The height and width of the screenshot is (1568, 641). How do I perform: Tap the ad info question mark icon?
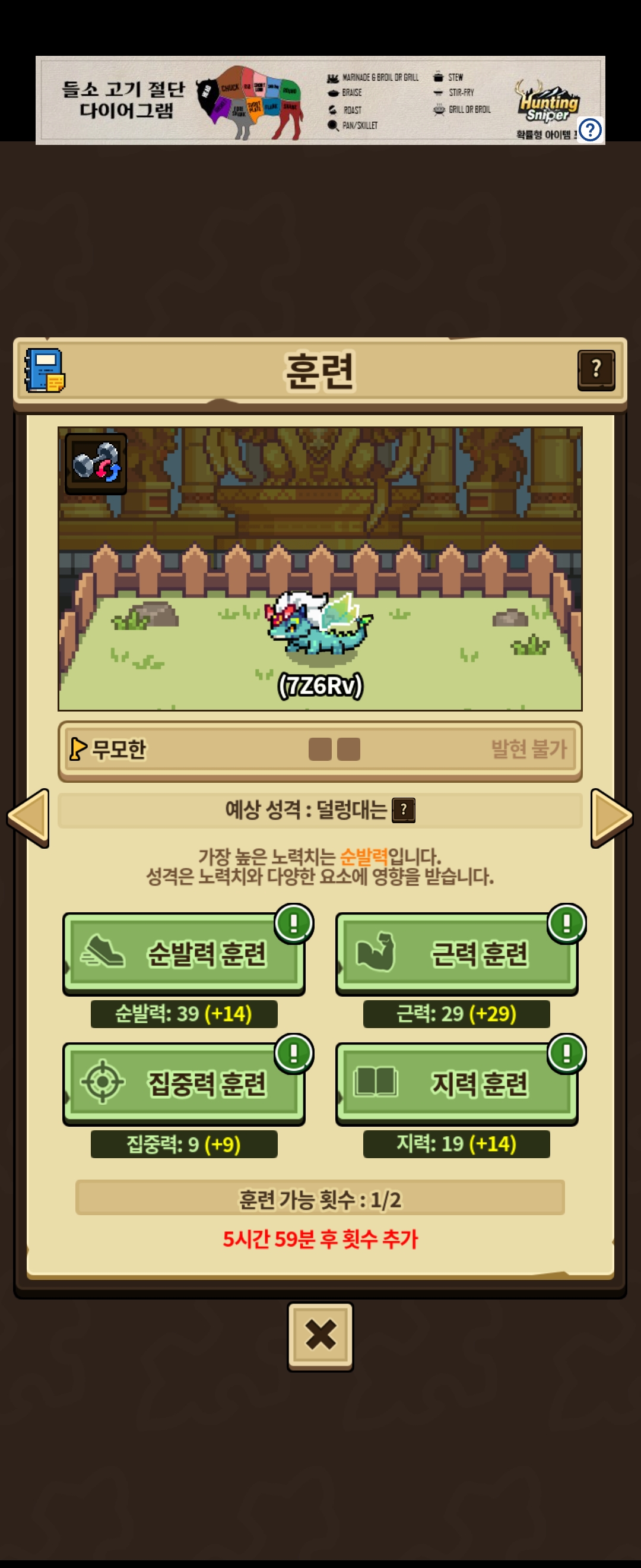tap(590, 129)
